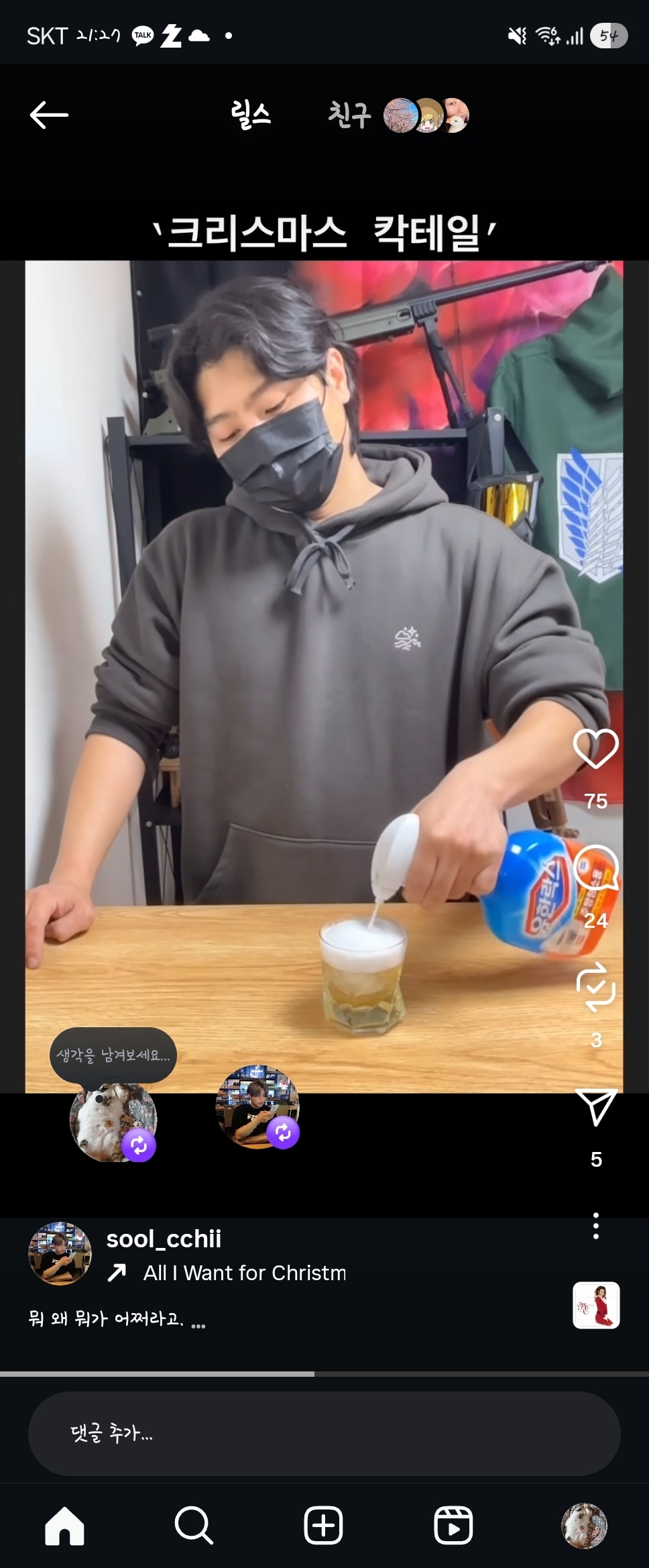Open the three-dot more options menu
The image size is (649, 1568).
pos(595,1226)
